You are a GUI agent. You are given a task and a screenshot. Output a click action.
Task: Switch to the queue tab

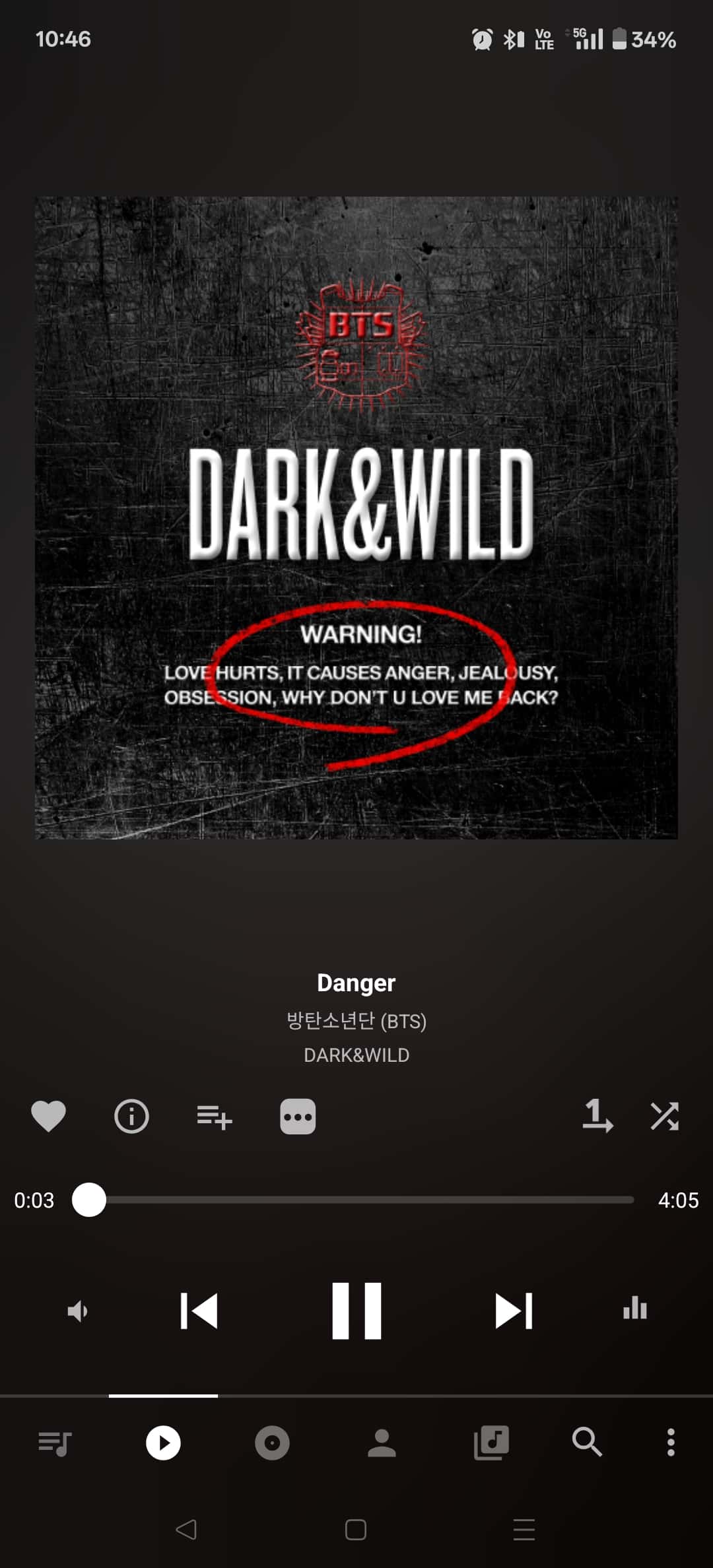[x=55, y=1443]
